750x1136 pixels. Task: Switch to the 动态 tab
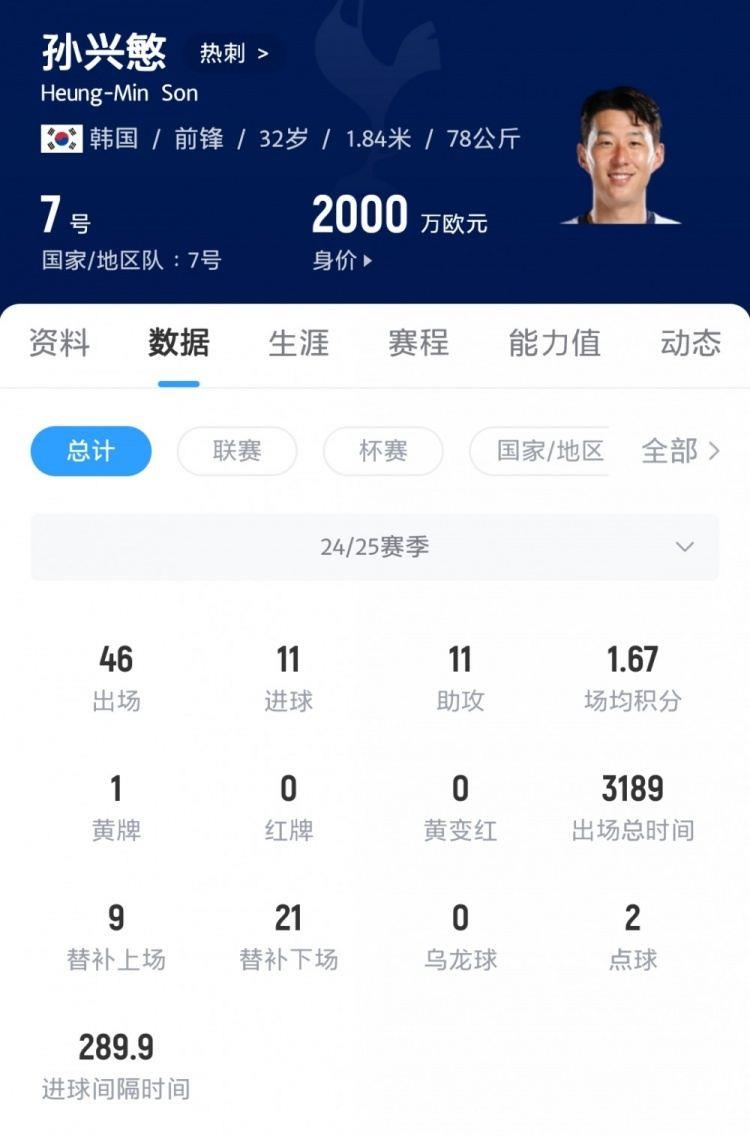pyautogui.click(x=690, y=343)
